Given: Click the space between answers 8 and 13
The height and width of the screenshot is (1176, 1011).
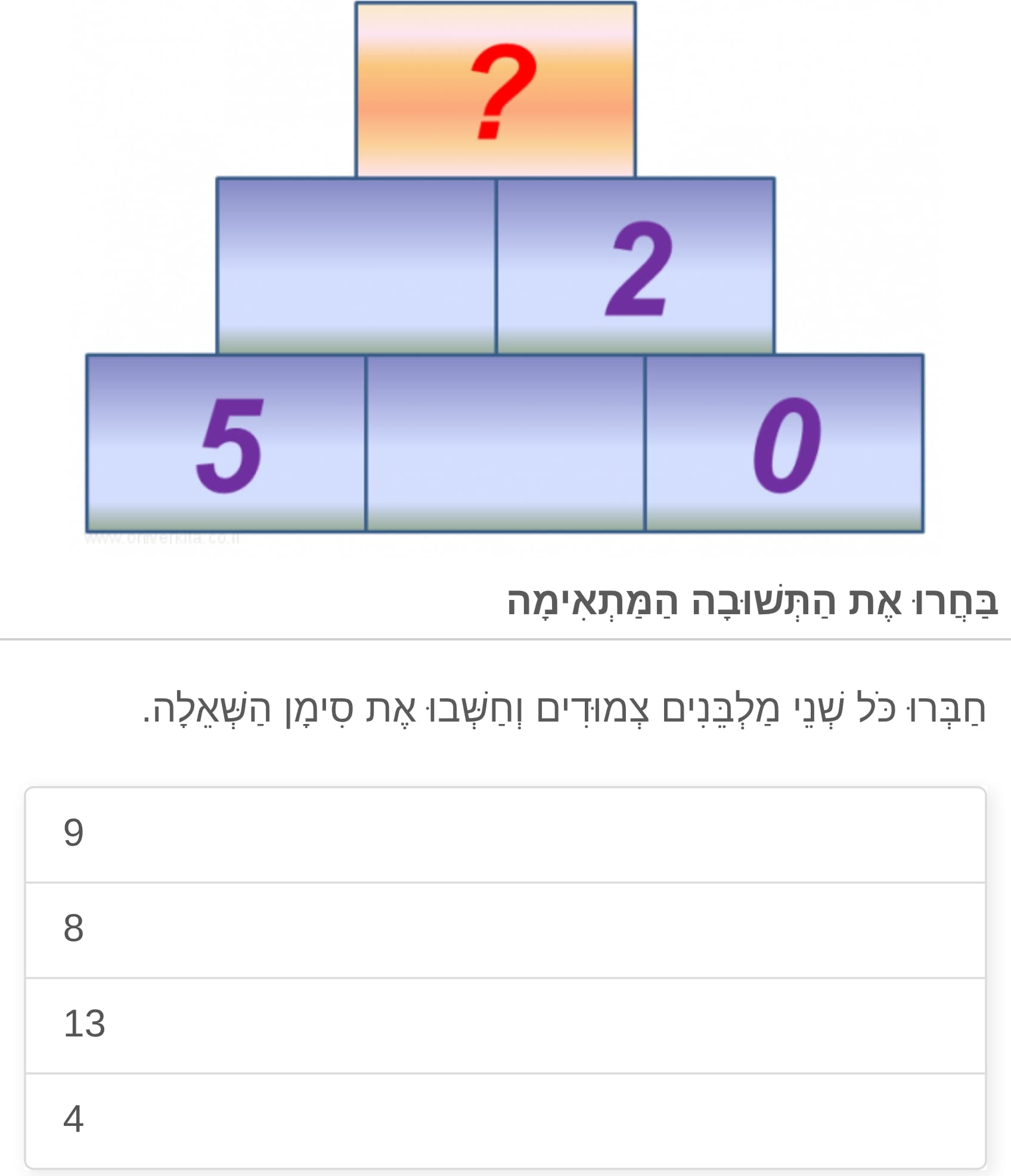Looking at the screenshot, I should pyautogui.click(x=505, y=974).
